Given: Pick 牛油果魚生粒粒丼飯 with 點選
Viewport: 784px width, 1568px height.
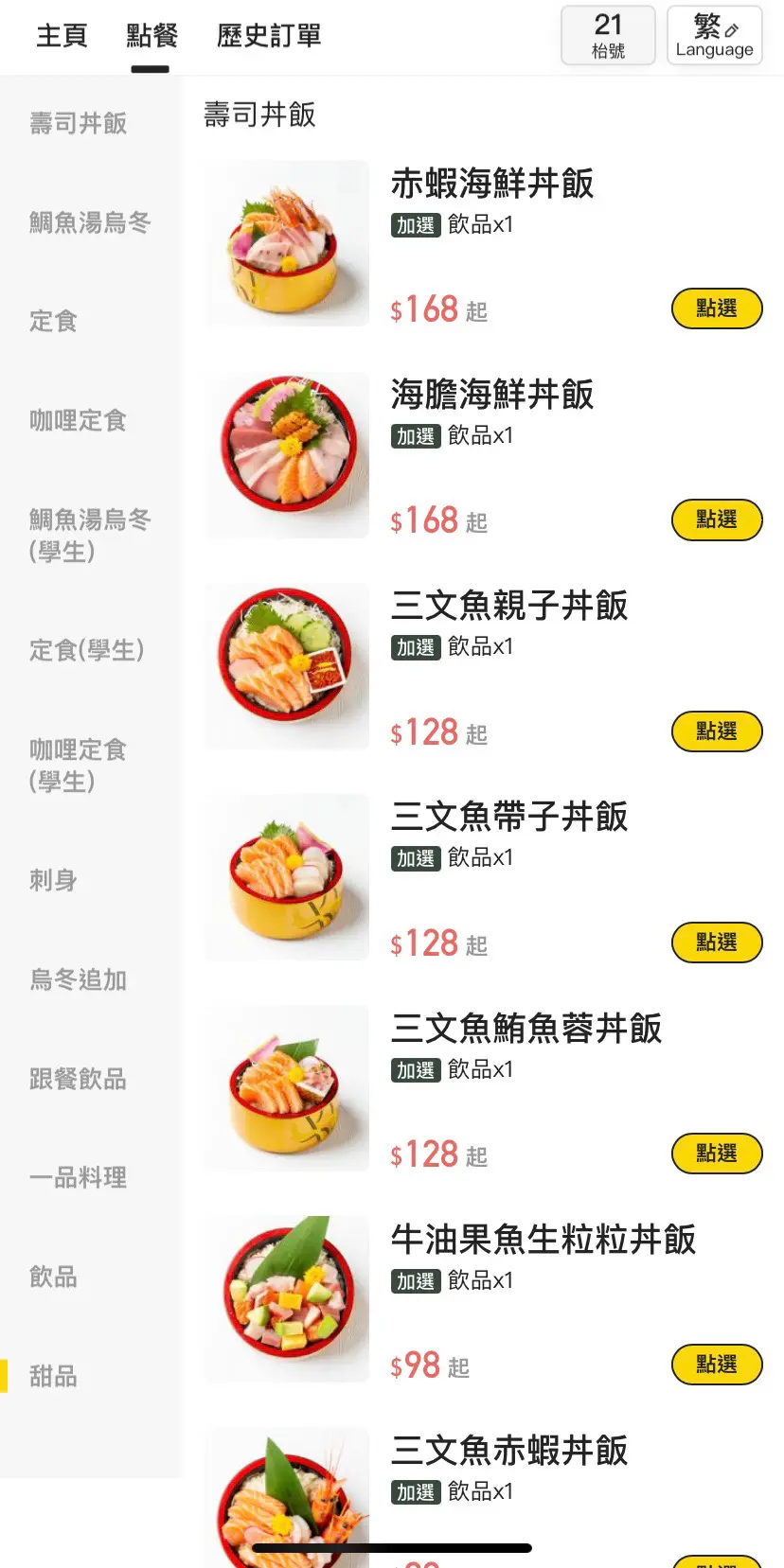Looking at the screenshot, I should (716, 1365).
